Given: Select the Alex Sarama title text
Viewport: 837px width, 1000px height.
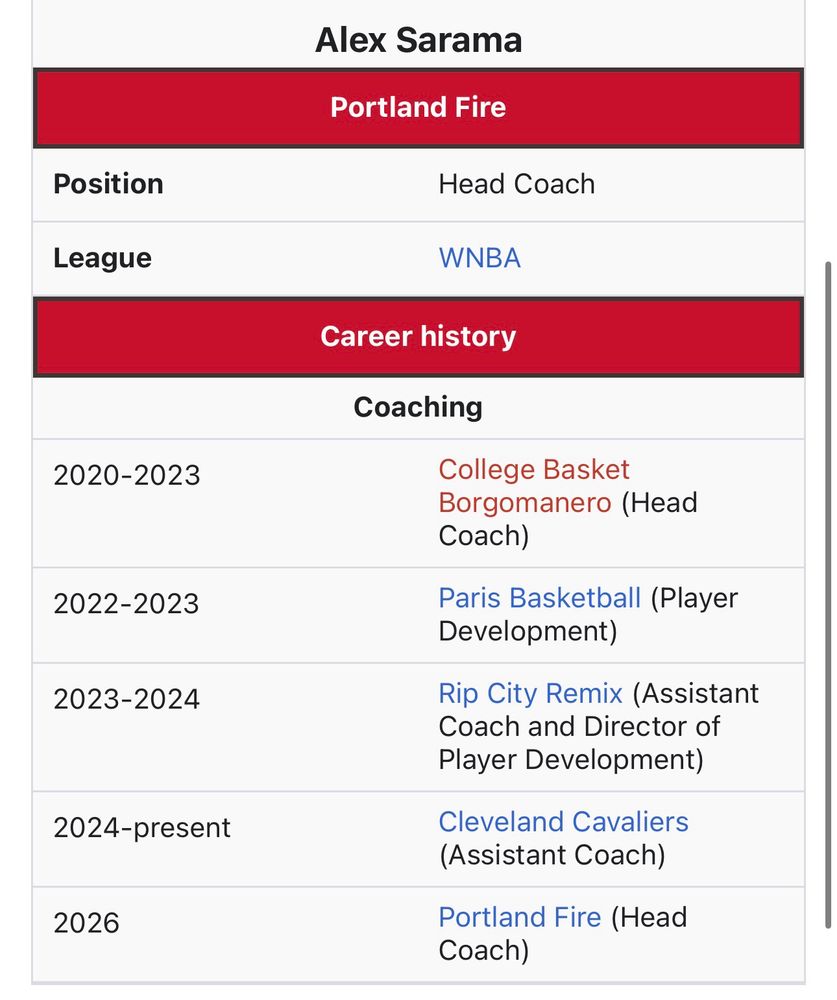Looking at the screenshot, I should coord(419,38).
